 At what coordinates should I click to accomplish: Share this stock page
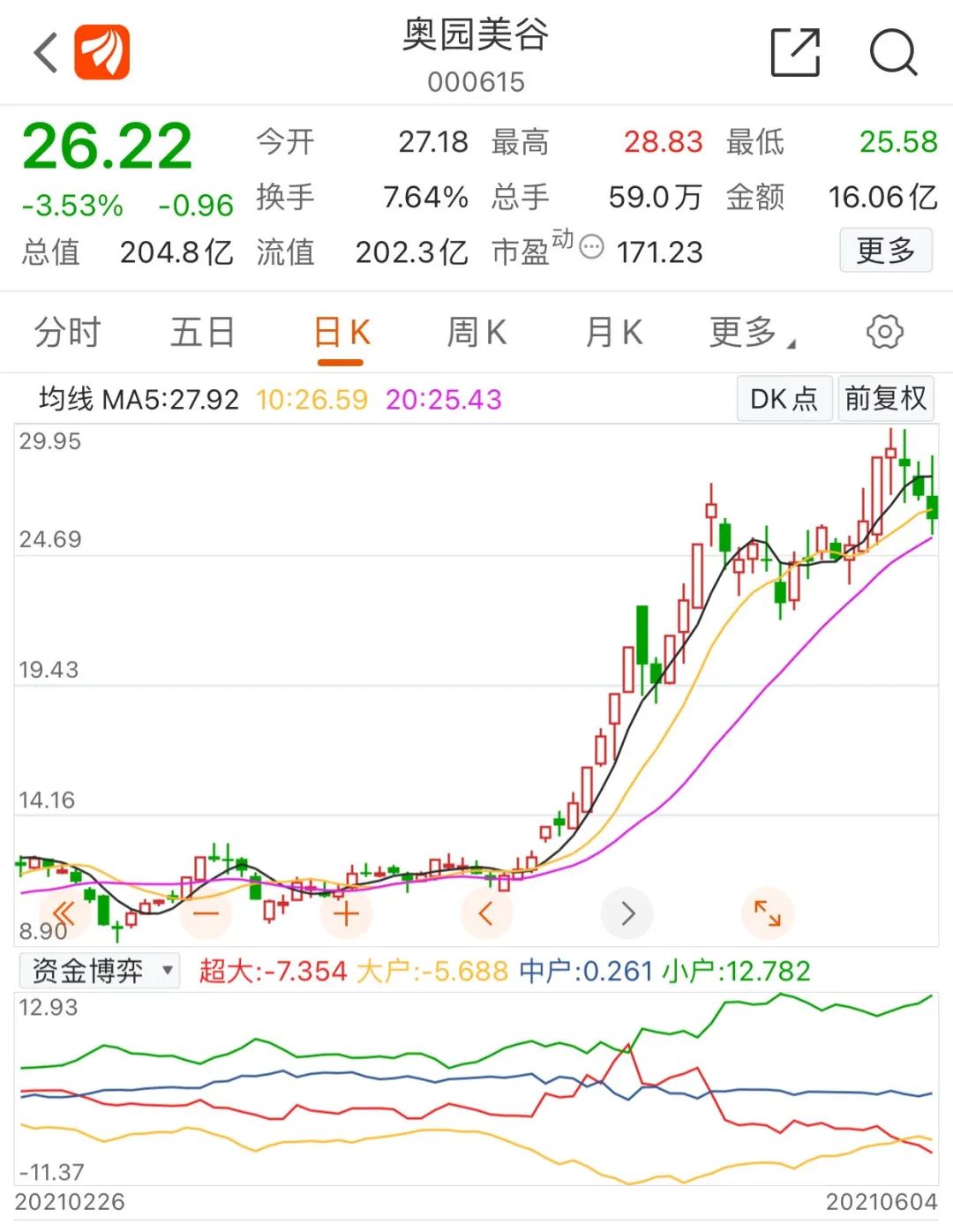point(795,53)
